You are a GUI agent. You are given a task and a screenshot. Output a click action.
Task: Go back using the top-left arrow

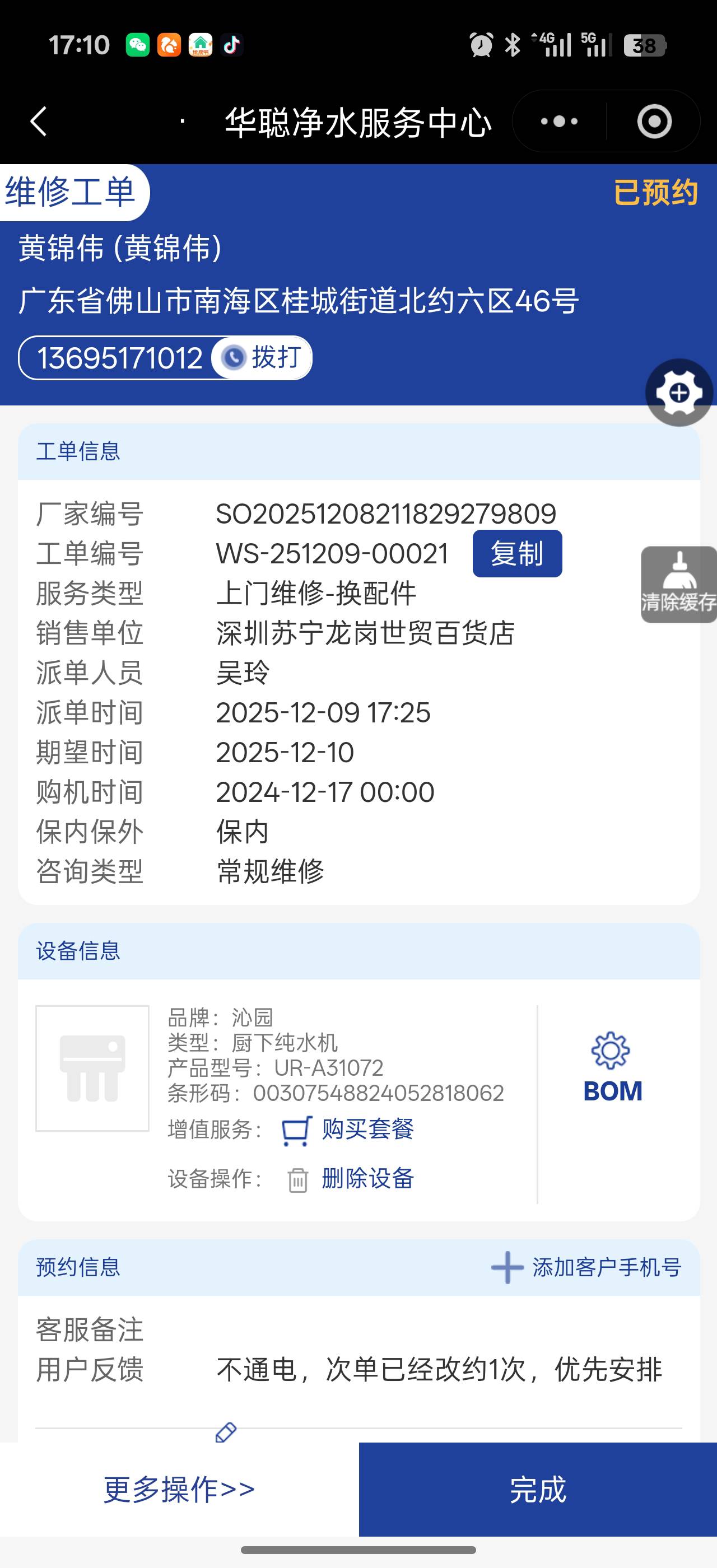pyautogui.click(x=39, y=122)
